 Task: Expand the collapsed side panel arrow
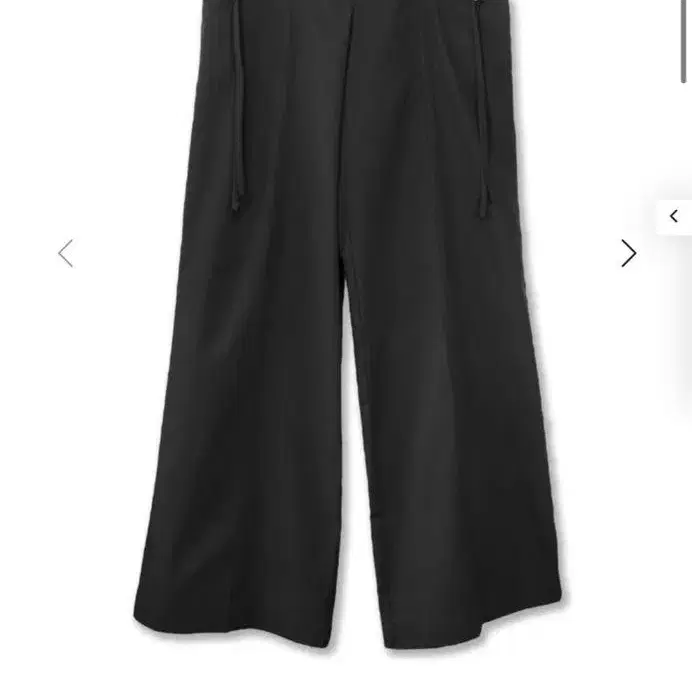click(674, 216)
